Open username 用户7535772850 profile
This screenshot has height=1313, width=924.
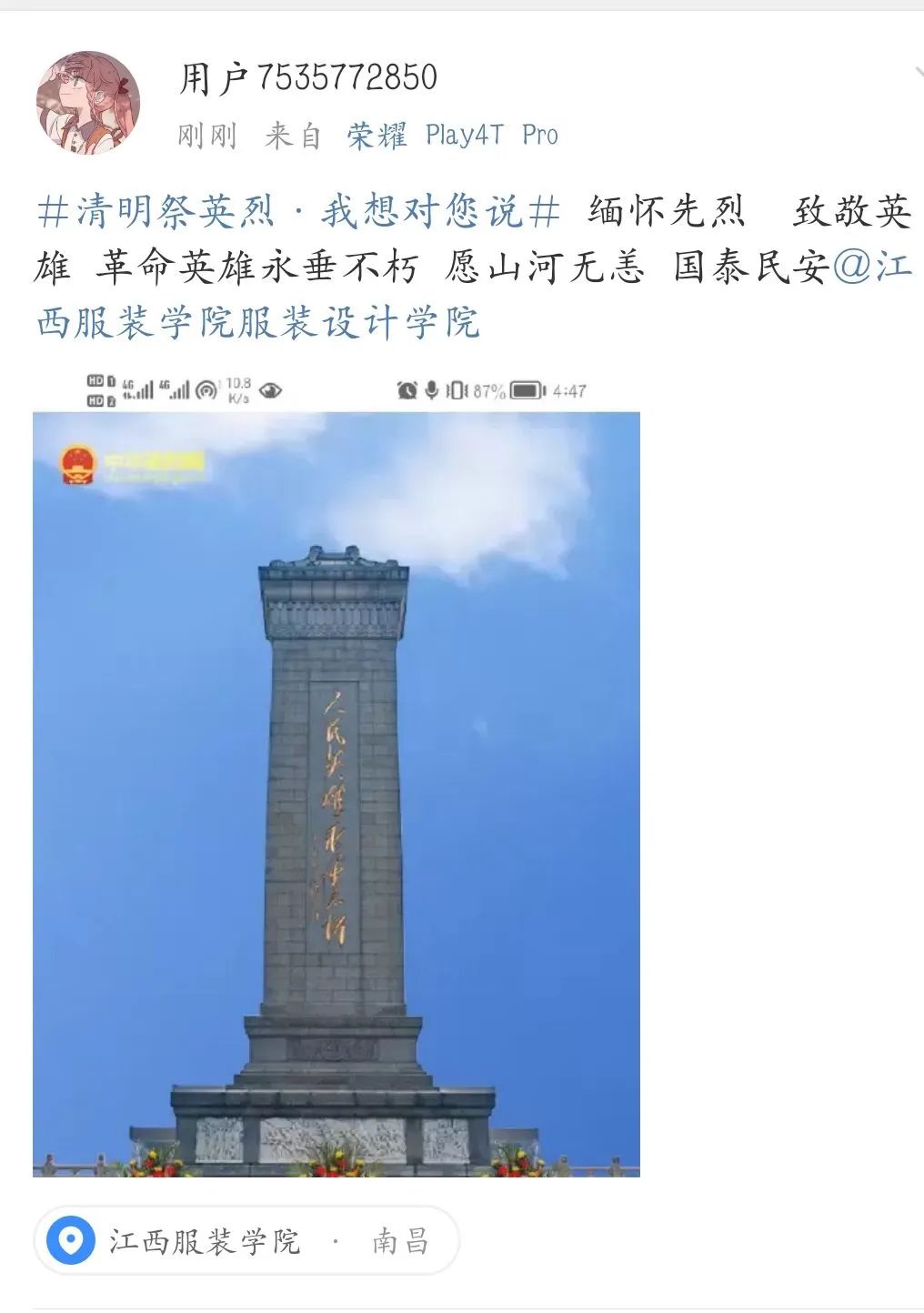click(307, 78)
